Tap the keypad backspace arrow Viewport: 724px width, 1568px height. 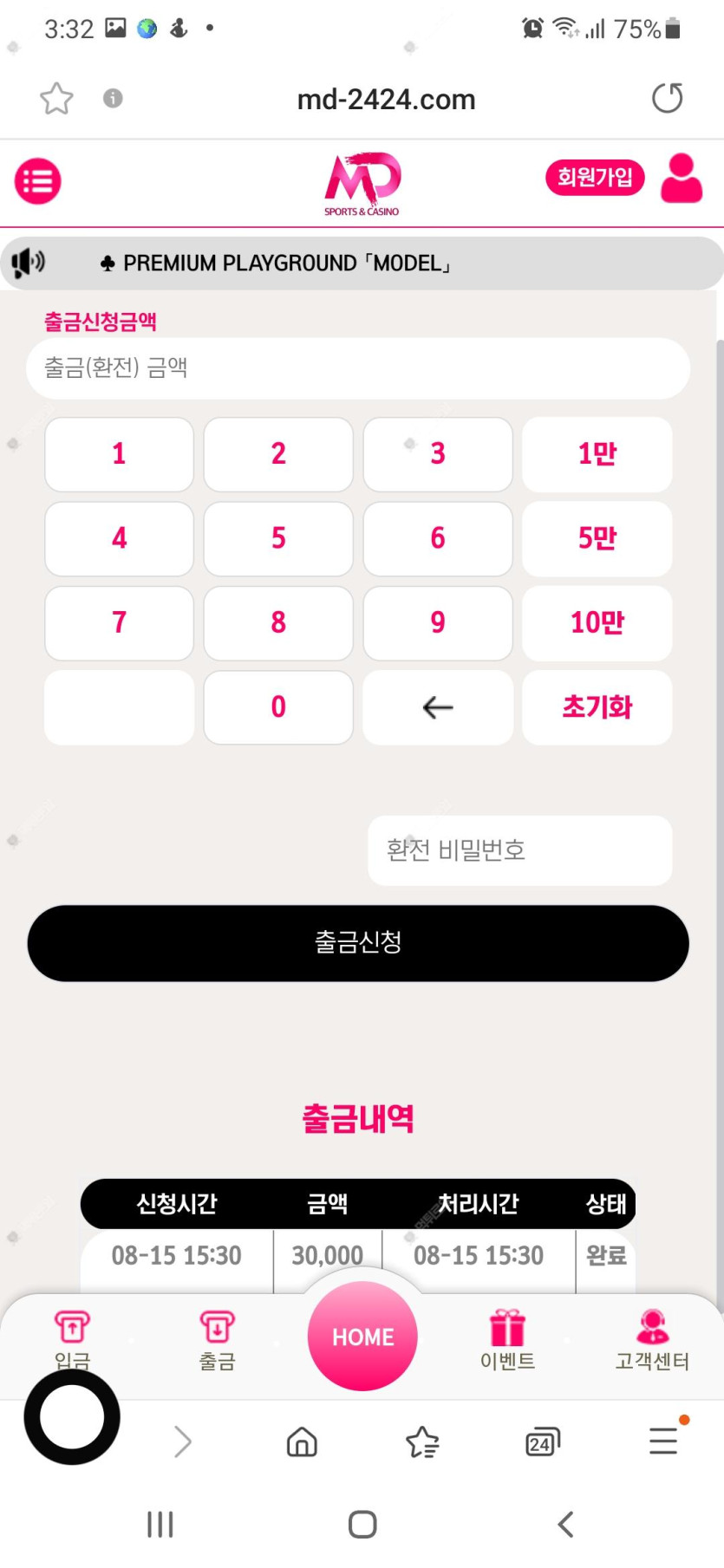[x=438, y=707]
